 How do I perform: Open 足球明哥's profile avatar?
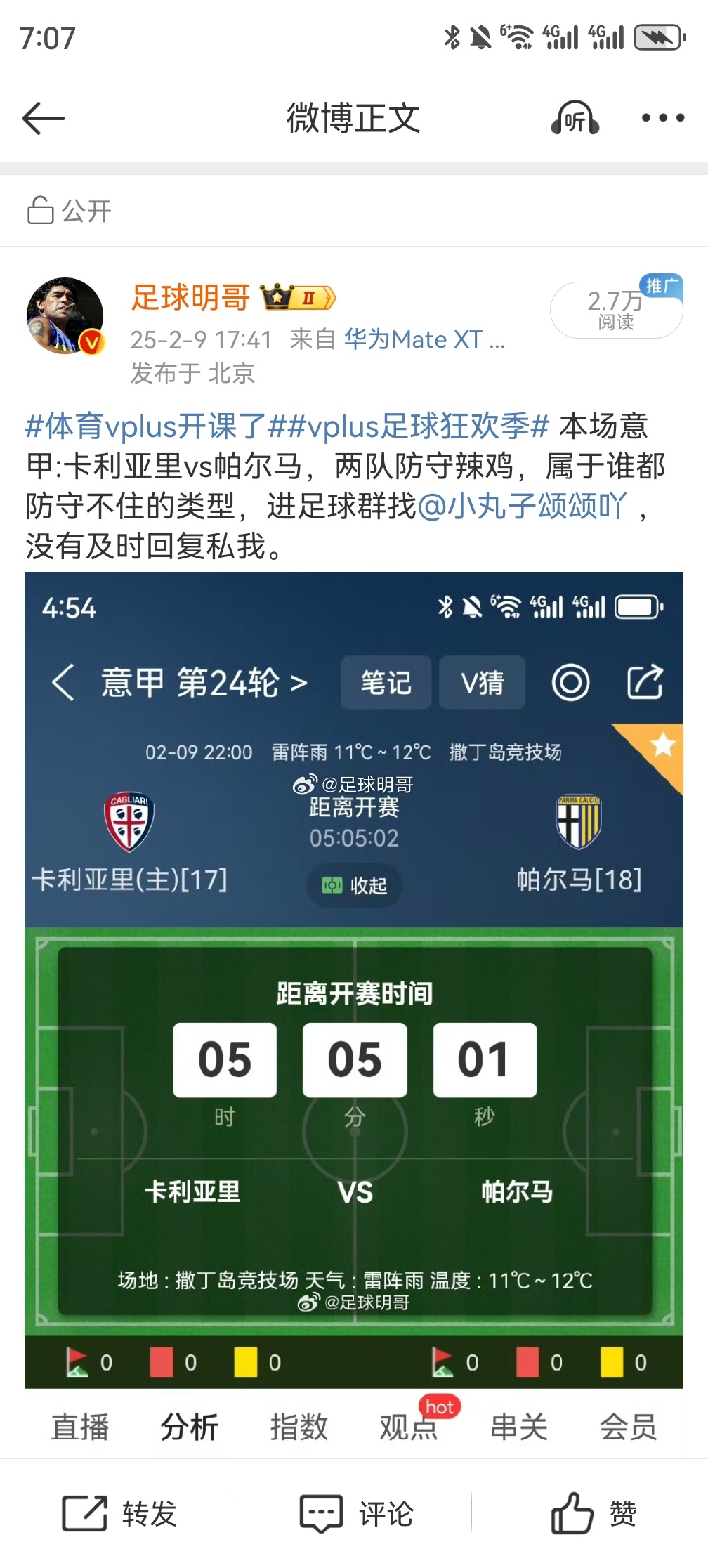coord(65,315)
